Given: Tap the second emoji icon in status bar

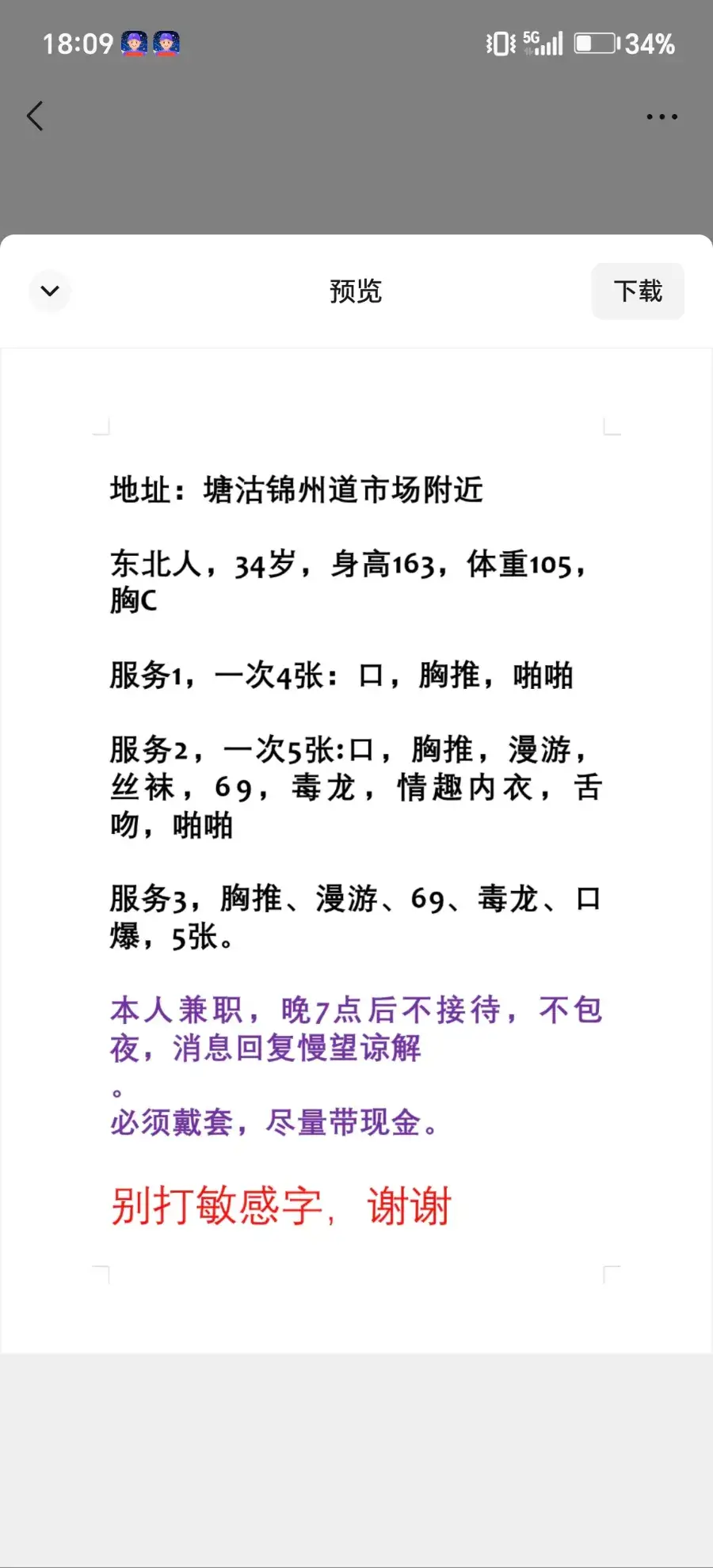Looking at the screenshot, I should (x=166, y=44).
